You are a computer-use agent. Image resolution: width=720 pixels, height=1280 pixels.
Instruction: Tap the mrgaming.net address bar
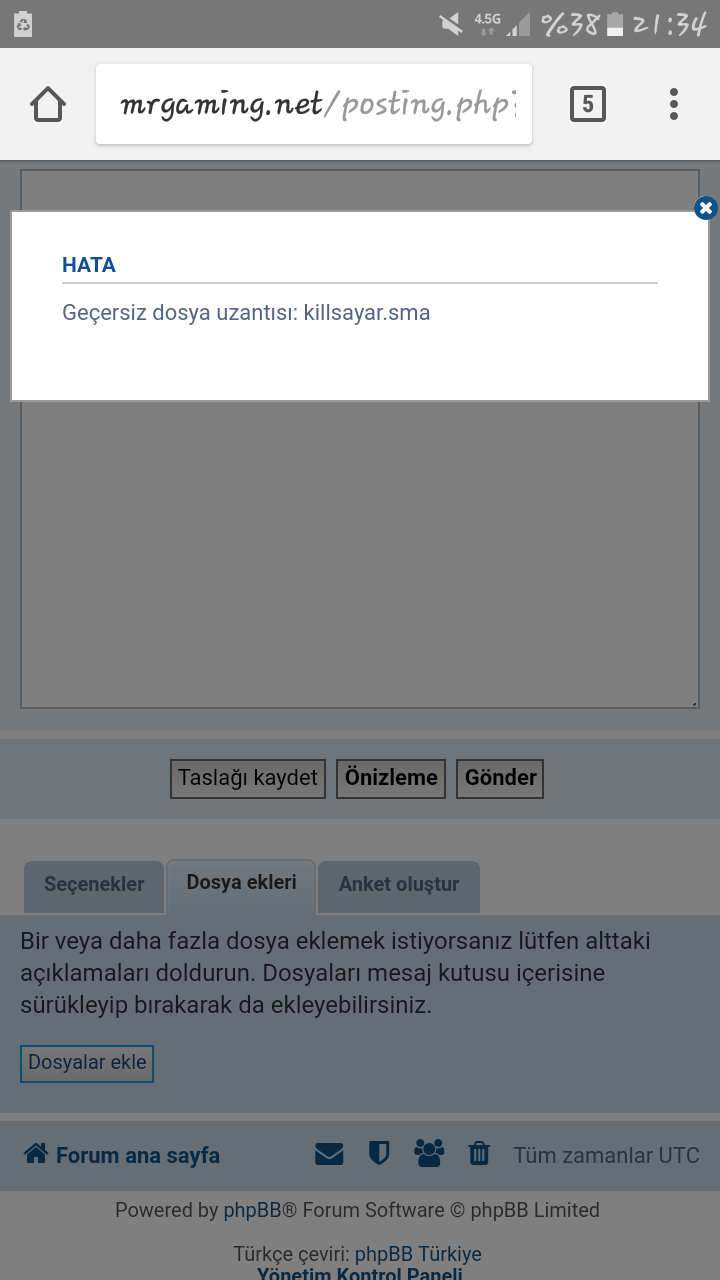314,104
